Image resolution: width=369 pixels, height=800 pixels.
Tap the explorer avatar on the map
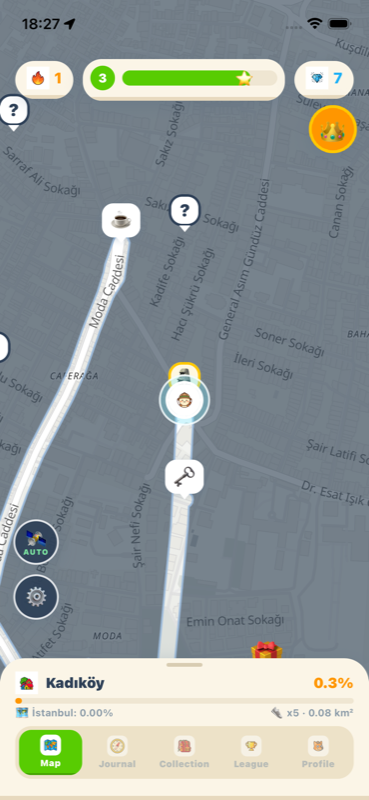pyautogui.click(x=184, y=401)
